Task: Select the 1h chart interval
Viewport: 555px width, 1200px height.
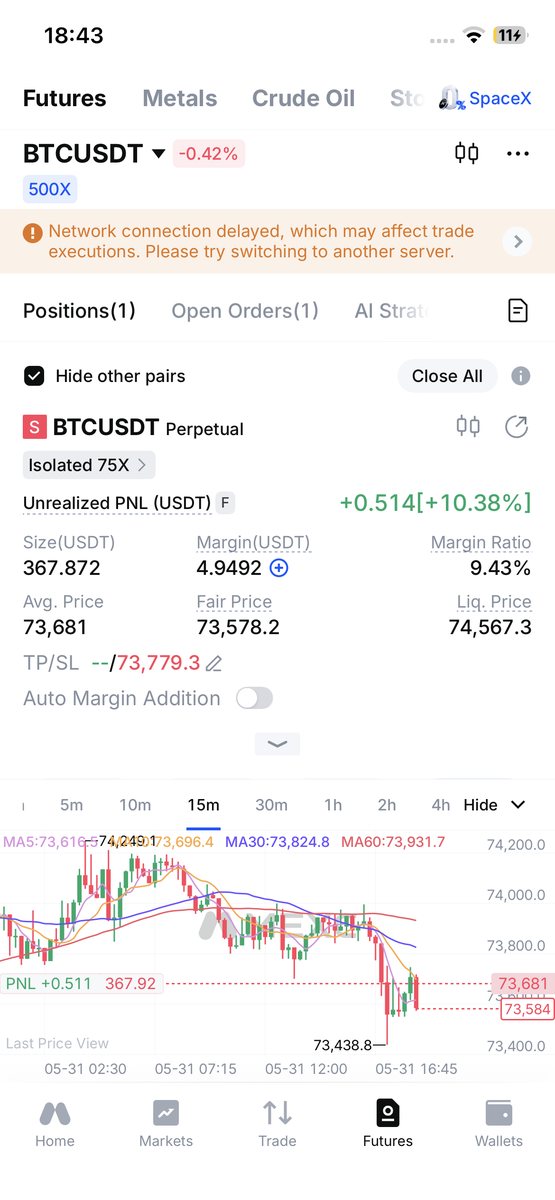Action: (333, 805)
